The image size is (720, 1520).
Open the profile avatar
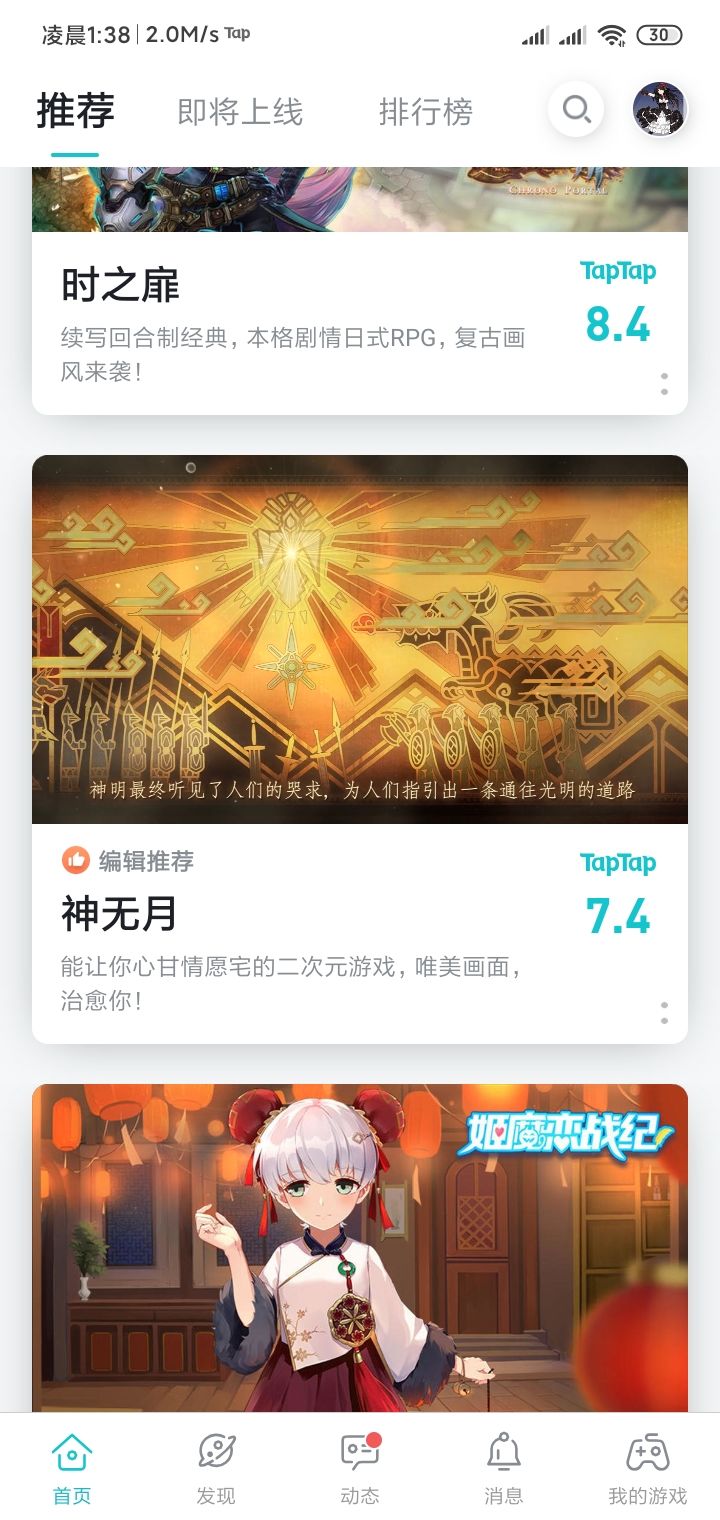click(x=660, y=109)
